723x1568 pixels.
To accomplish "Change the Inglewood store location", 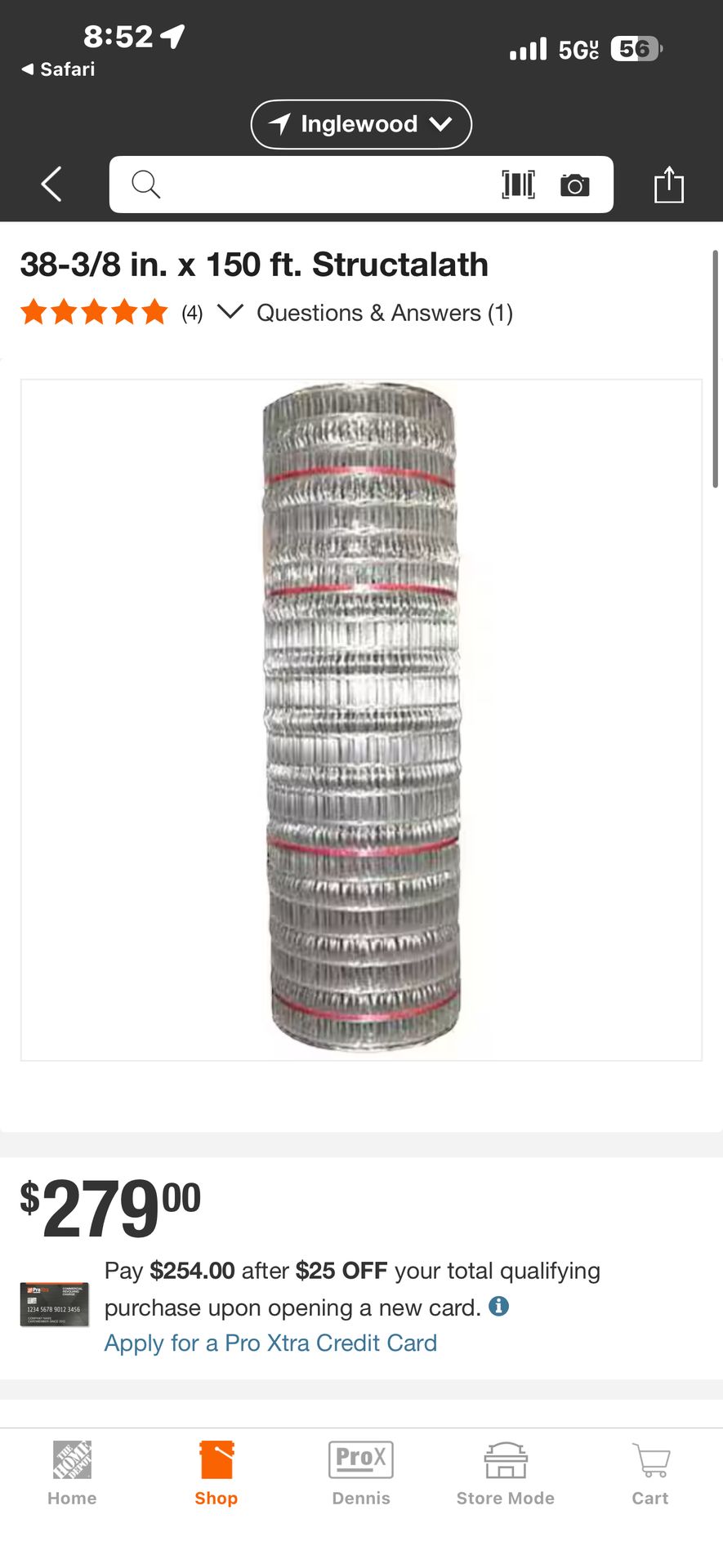I will pyautogui.click(x=360, y=124).
